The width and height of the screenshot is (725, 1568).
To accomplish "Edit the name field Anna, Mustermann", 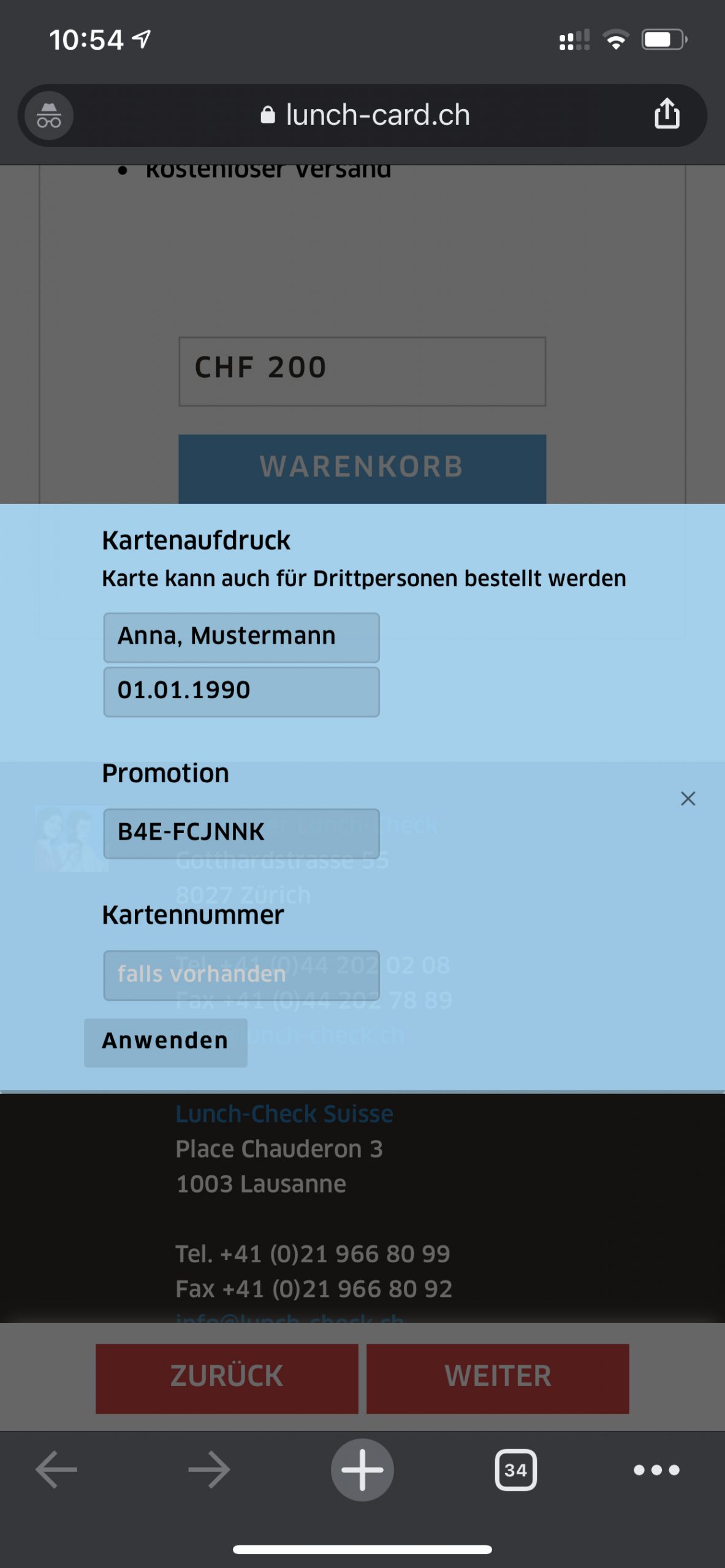I will point(241,637).
